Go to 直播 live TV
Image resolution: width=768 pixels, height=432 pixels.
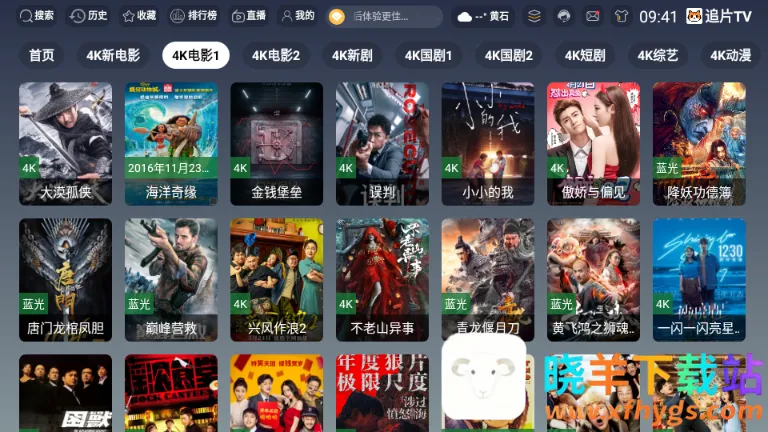point(248,16)
